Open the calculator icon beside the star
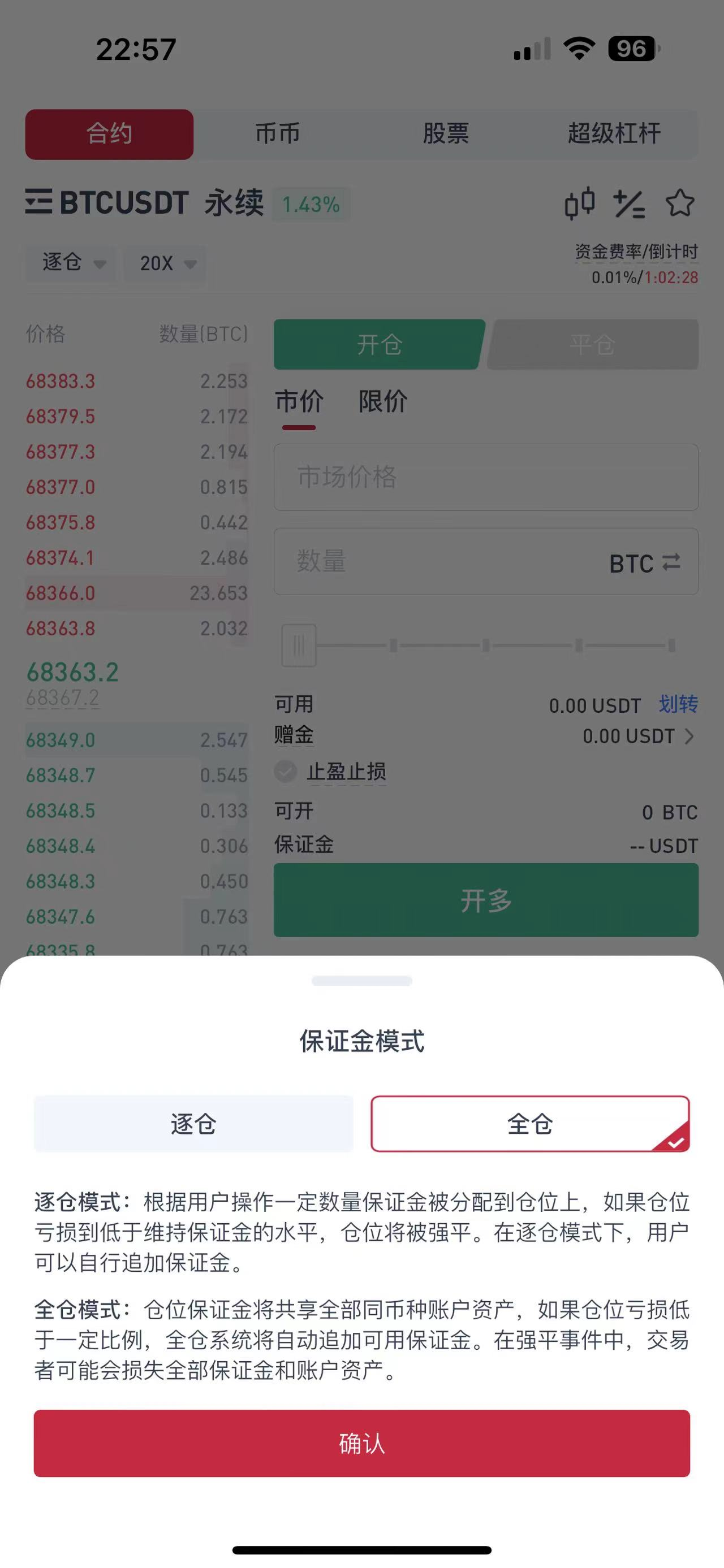724x1568 pixels. 629,203
